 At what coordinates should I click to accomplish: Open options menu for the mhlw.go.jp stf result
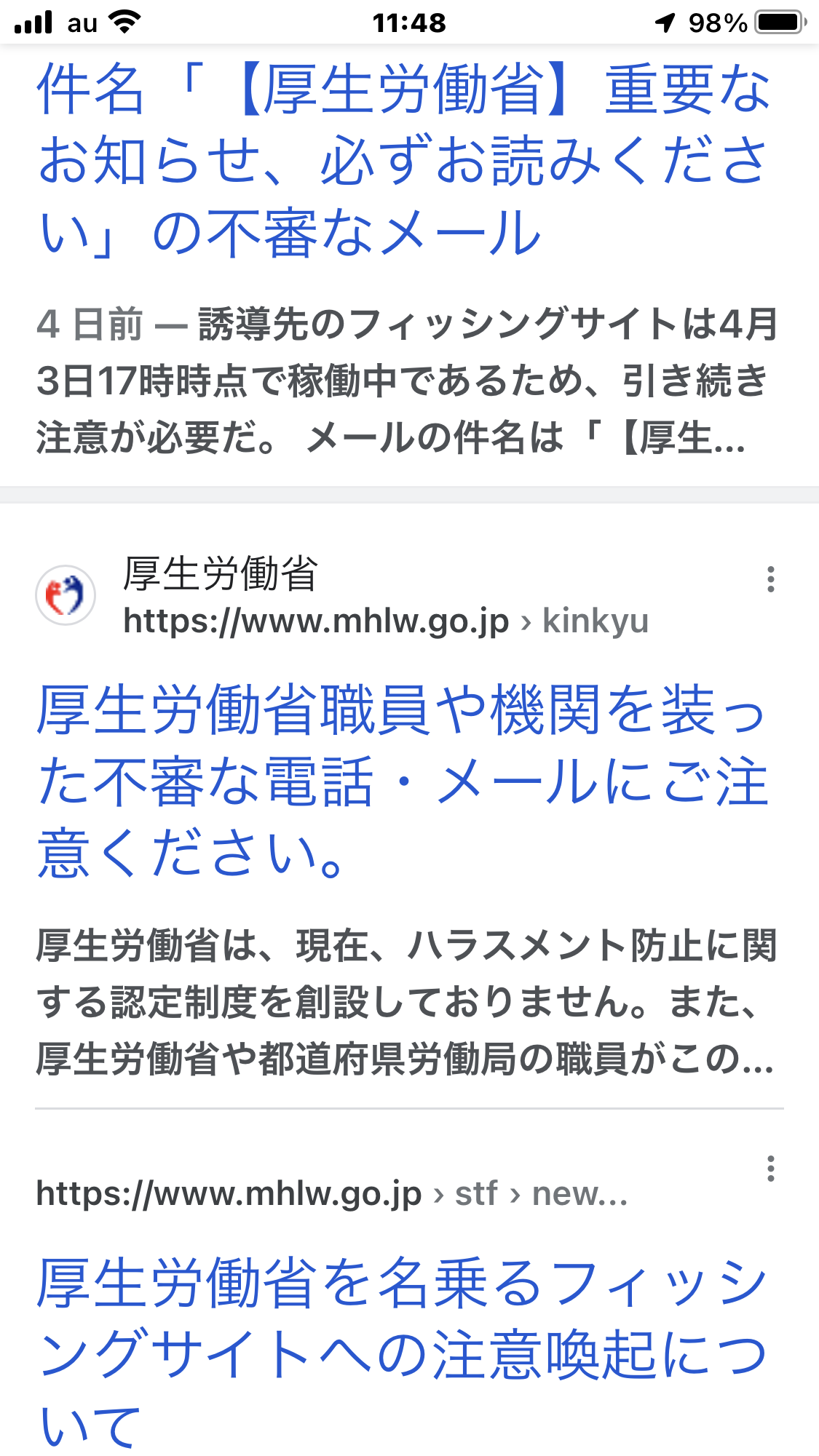[x=770, y=1169]
